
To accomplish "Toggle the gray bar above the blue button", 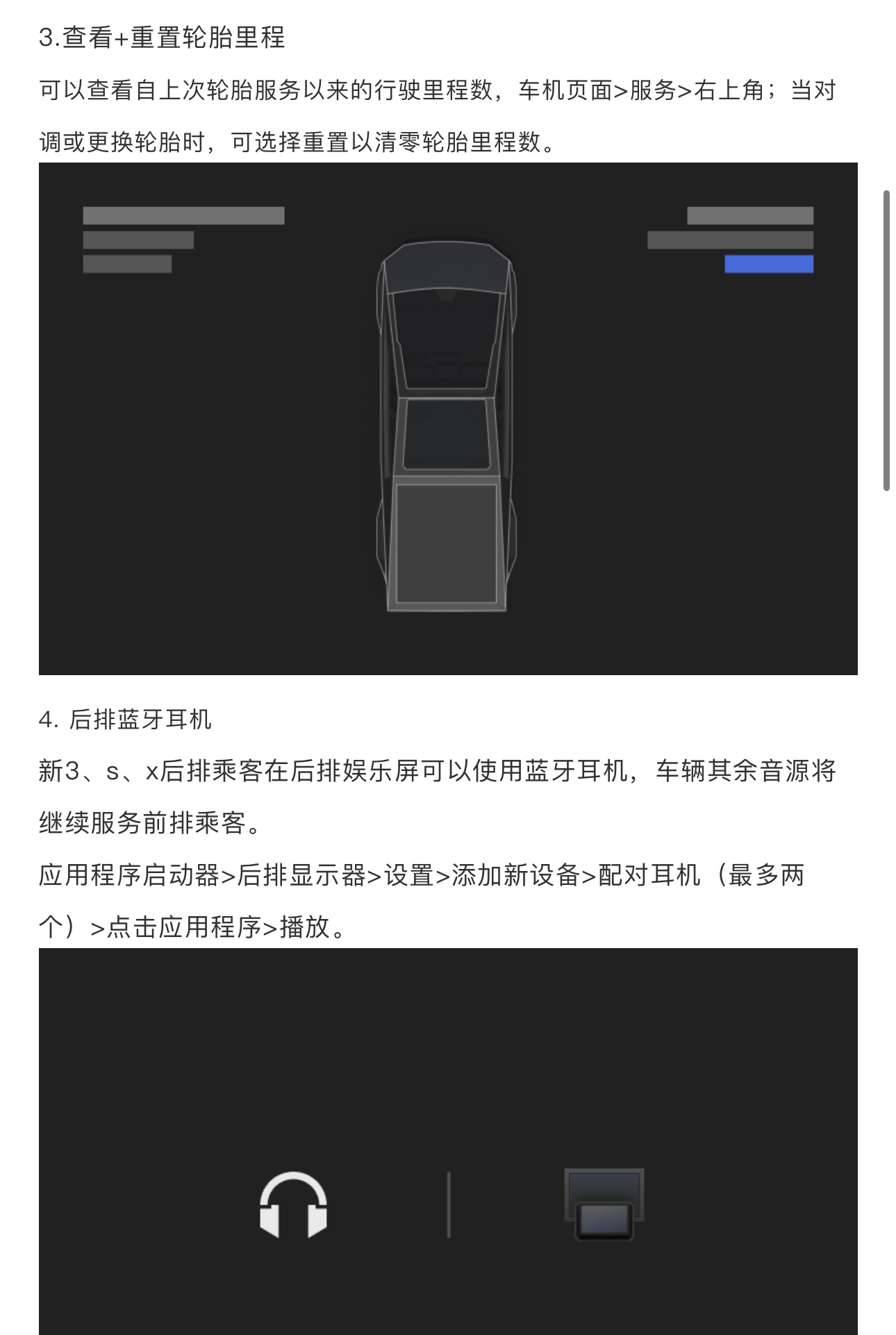I will click(729, 241).
